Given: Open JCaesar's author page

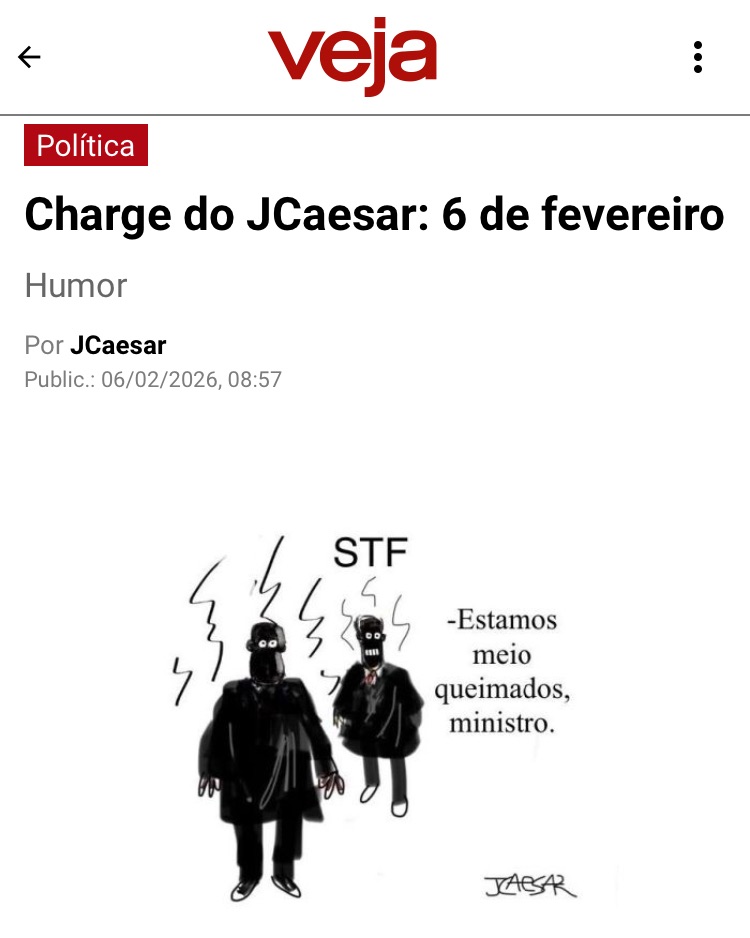Looking at the screenshot, I should (118, 346).
